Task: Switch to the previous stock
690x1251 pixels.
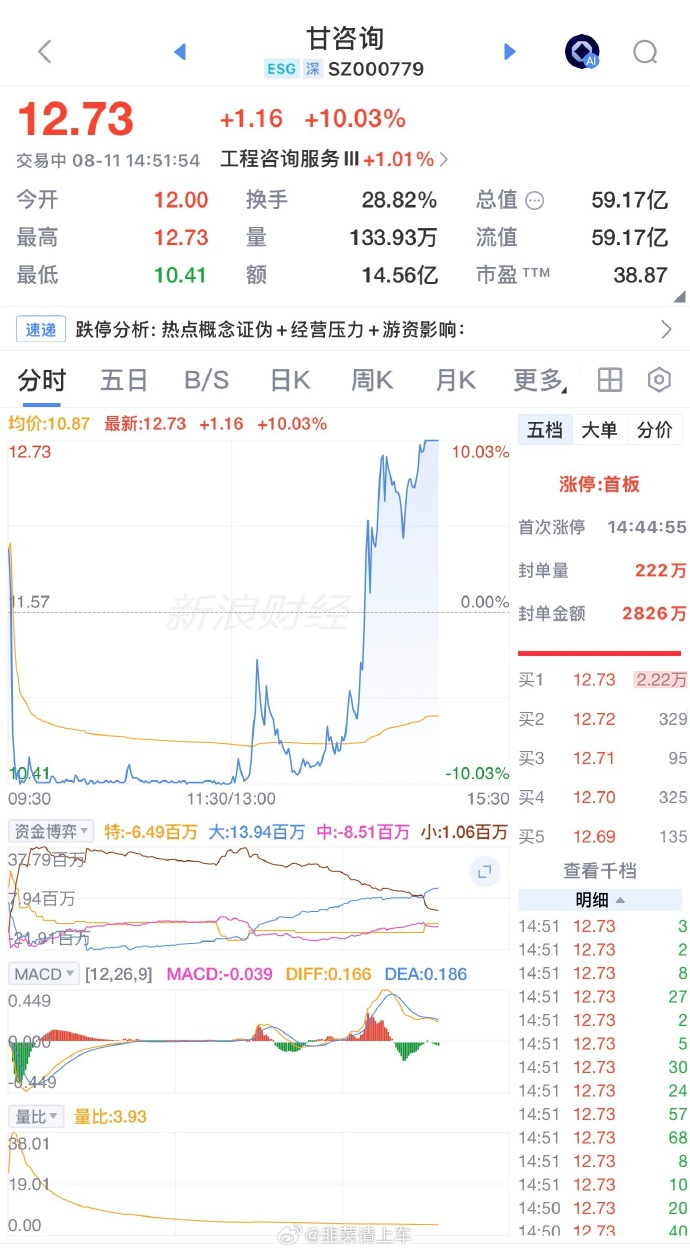Action: tap(180, 51)
